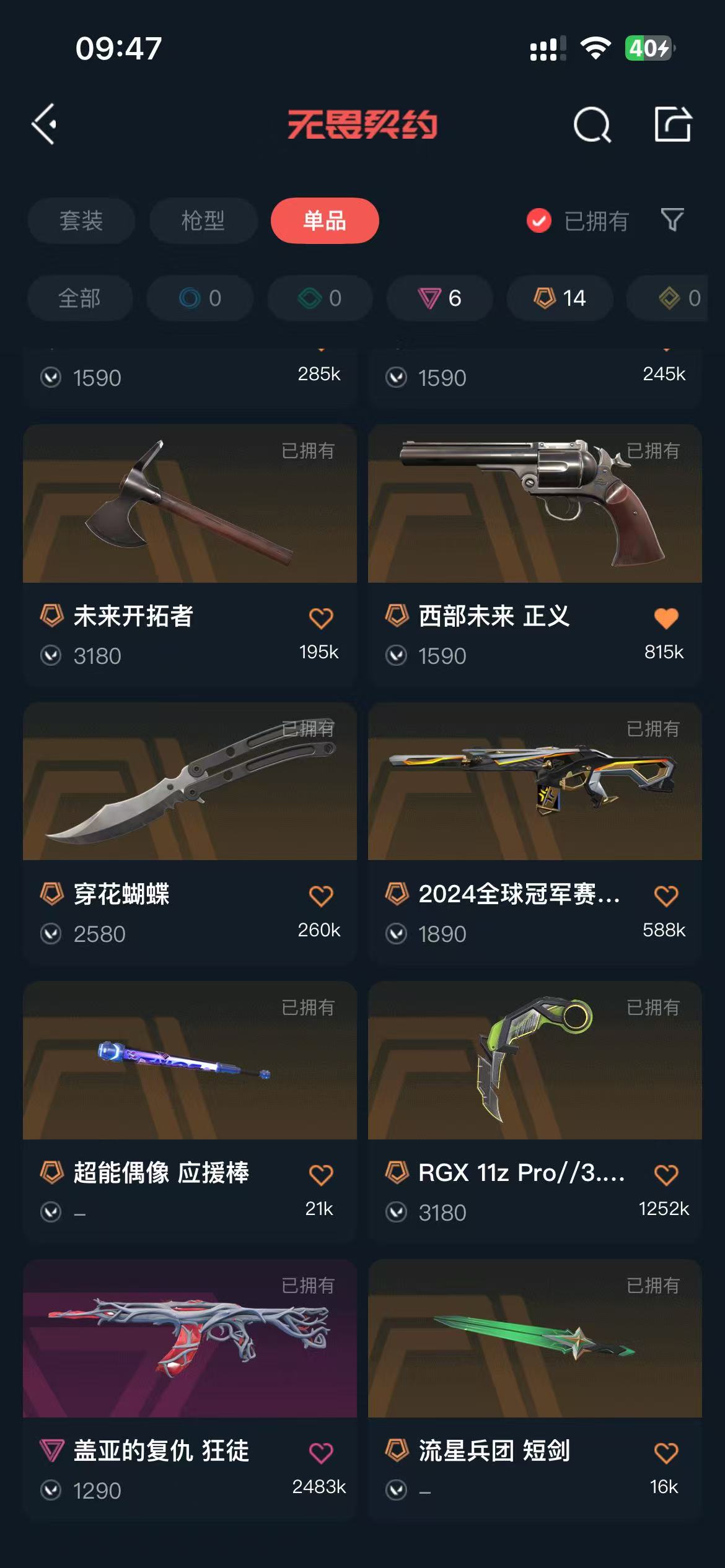Go back using the top-left arrow

(x=45, y=124)
